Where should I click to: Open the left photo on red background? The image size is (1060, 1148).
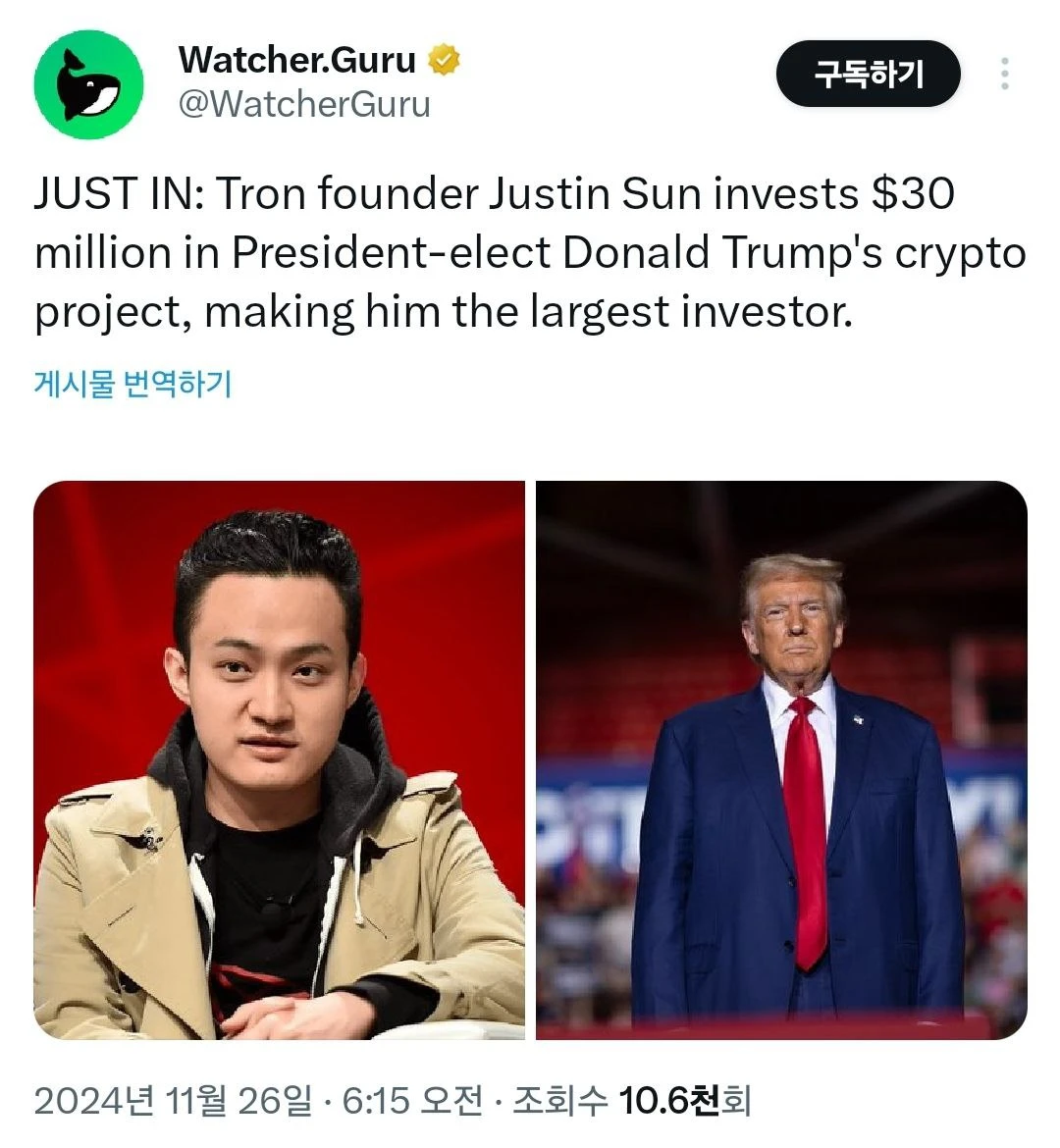tap(280, 760)
